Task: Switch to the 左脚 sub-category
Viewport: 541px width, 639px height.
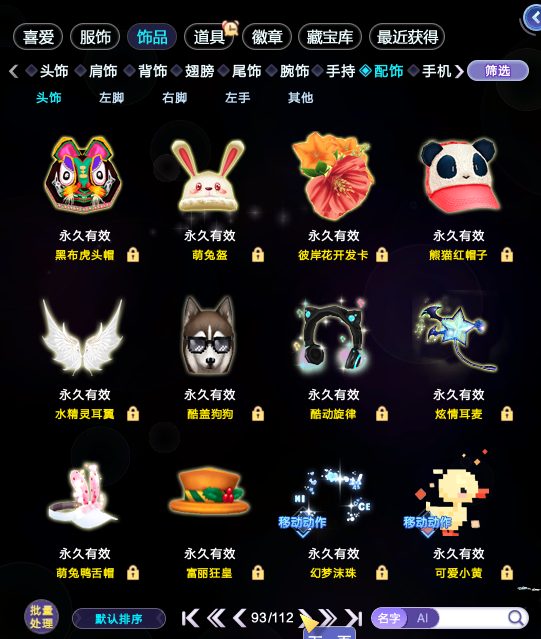Action: click(111, 97)
